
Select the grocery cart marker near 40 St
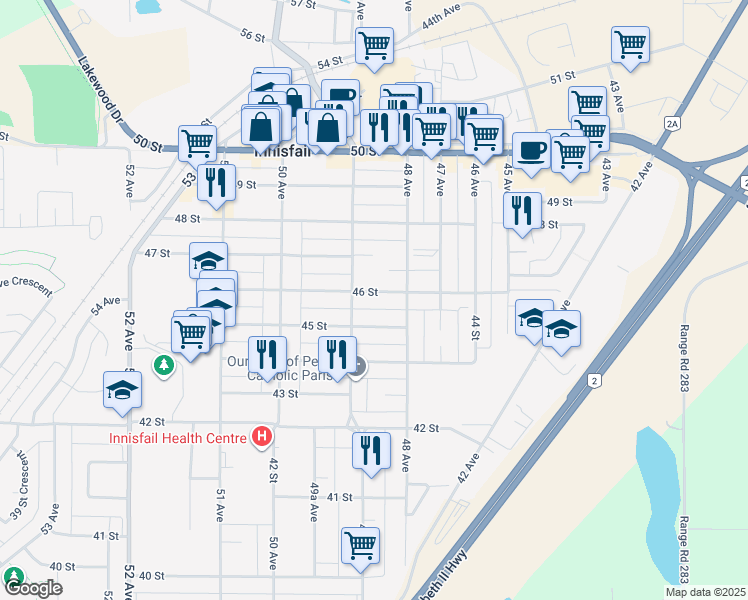point(360,546)
